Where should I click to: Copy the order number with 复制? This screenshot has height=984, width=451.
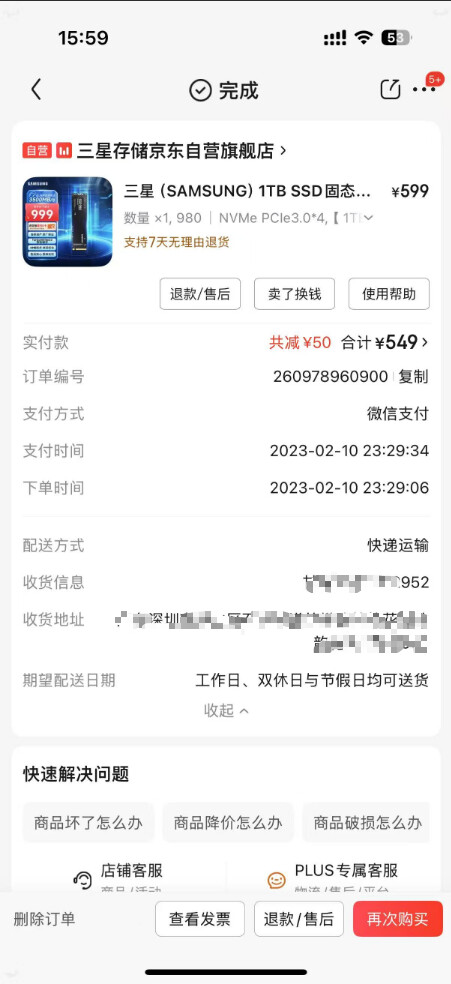click(414, 377)
